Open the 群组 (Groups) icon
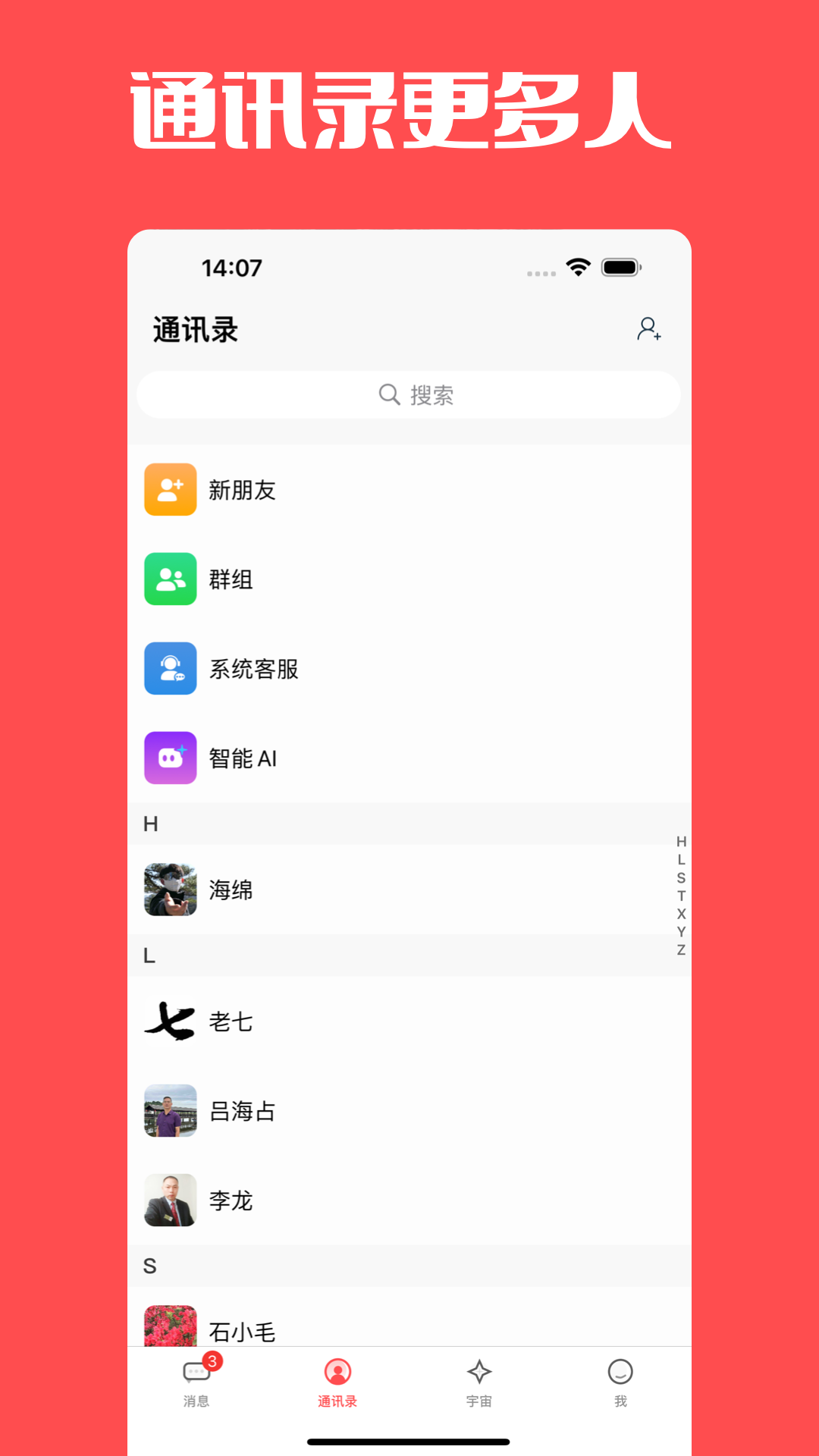Image resolution: width=819 pixels, height=1456 pixels. click(x=171, y=579)
